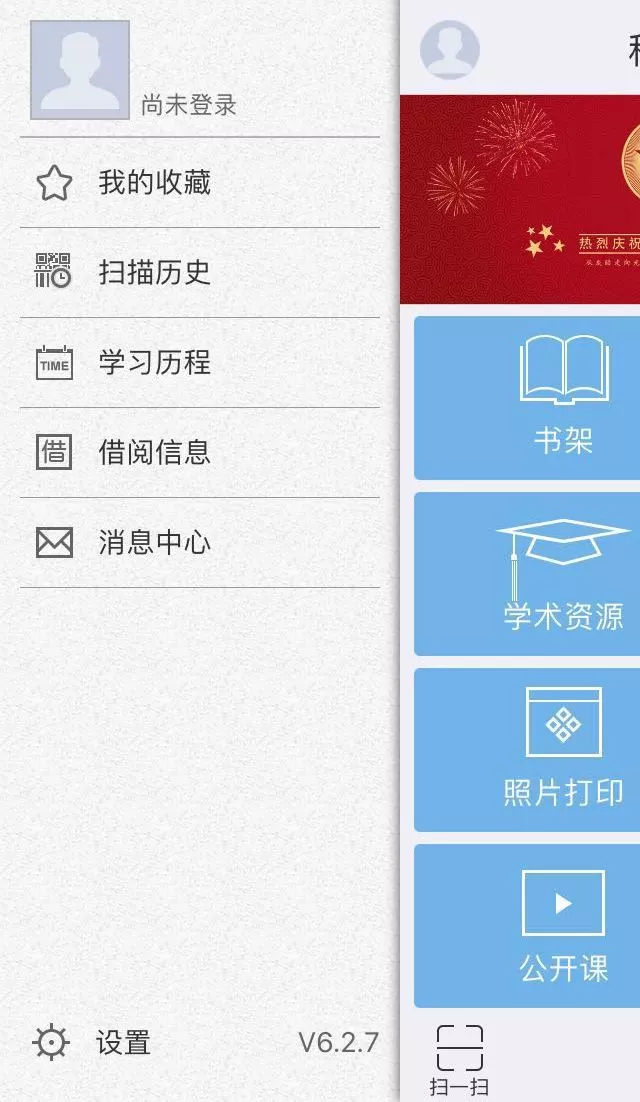Open 消息中心 message center
The image size is (640, 1102).
click(155, 542)
